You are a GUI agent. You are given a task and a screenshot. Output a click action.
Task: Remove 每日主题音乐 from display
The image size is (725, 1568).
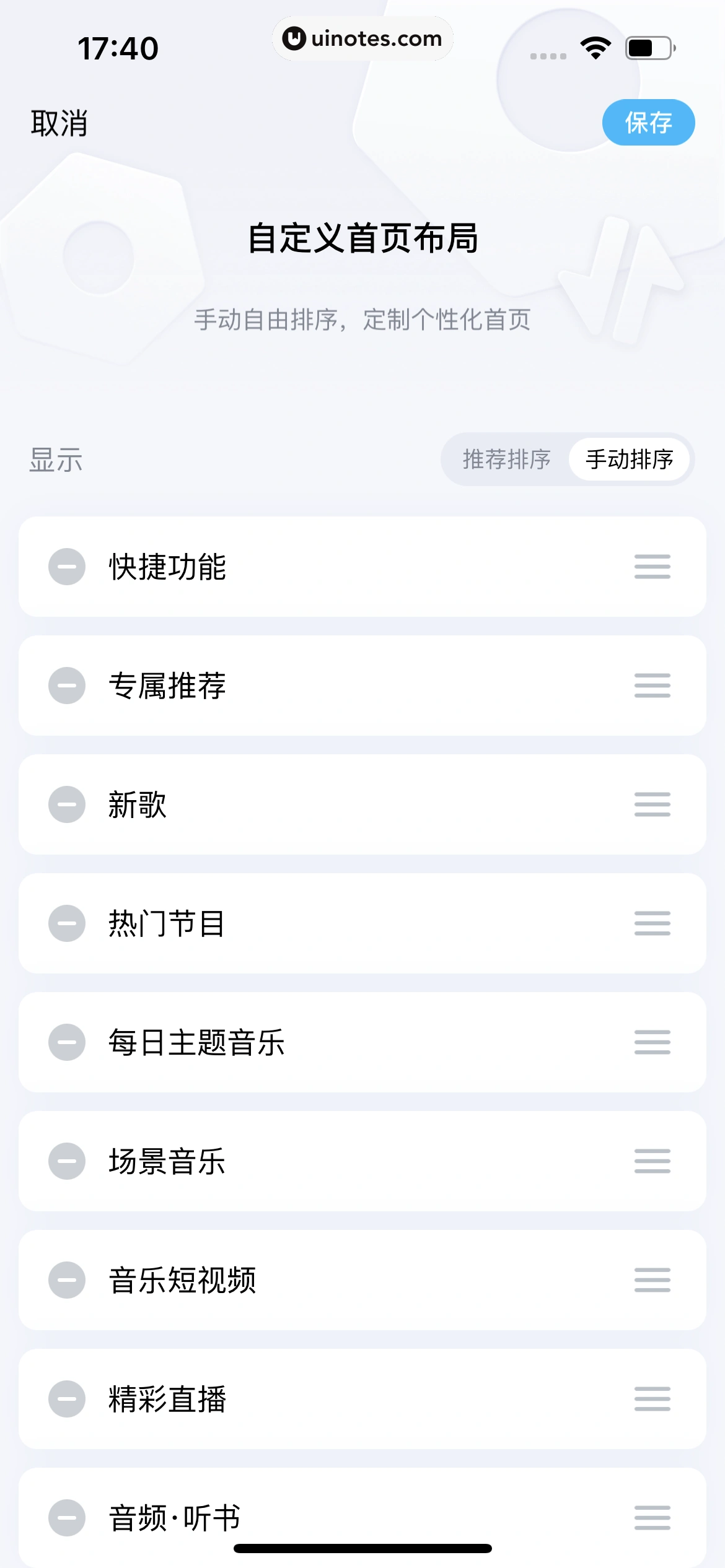(67, 1042)
